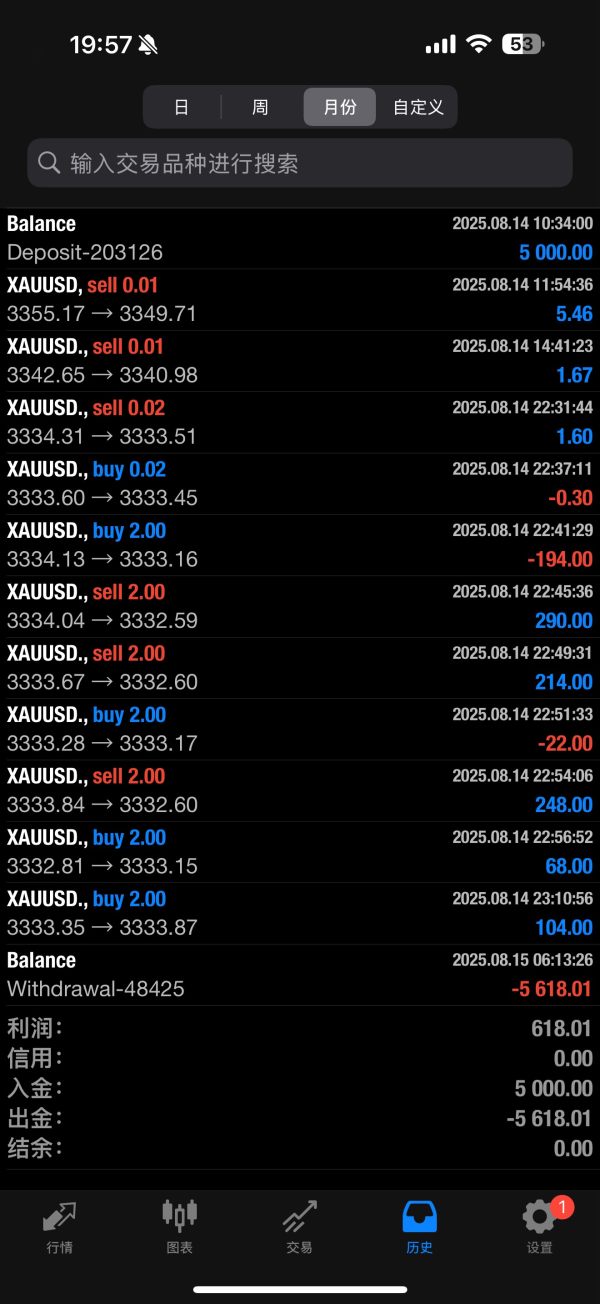Go to the 行情 quotes tab

59,1226
